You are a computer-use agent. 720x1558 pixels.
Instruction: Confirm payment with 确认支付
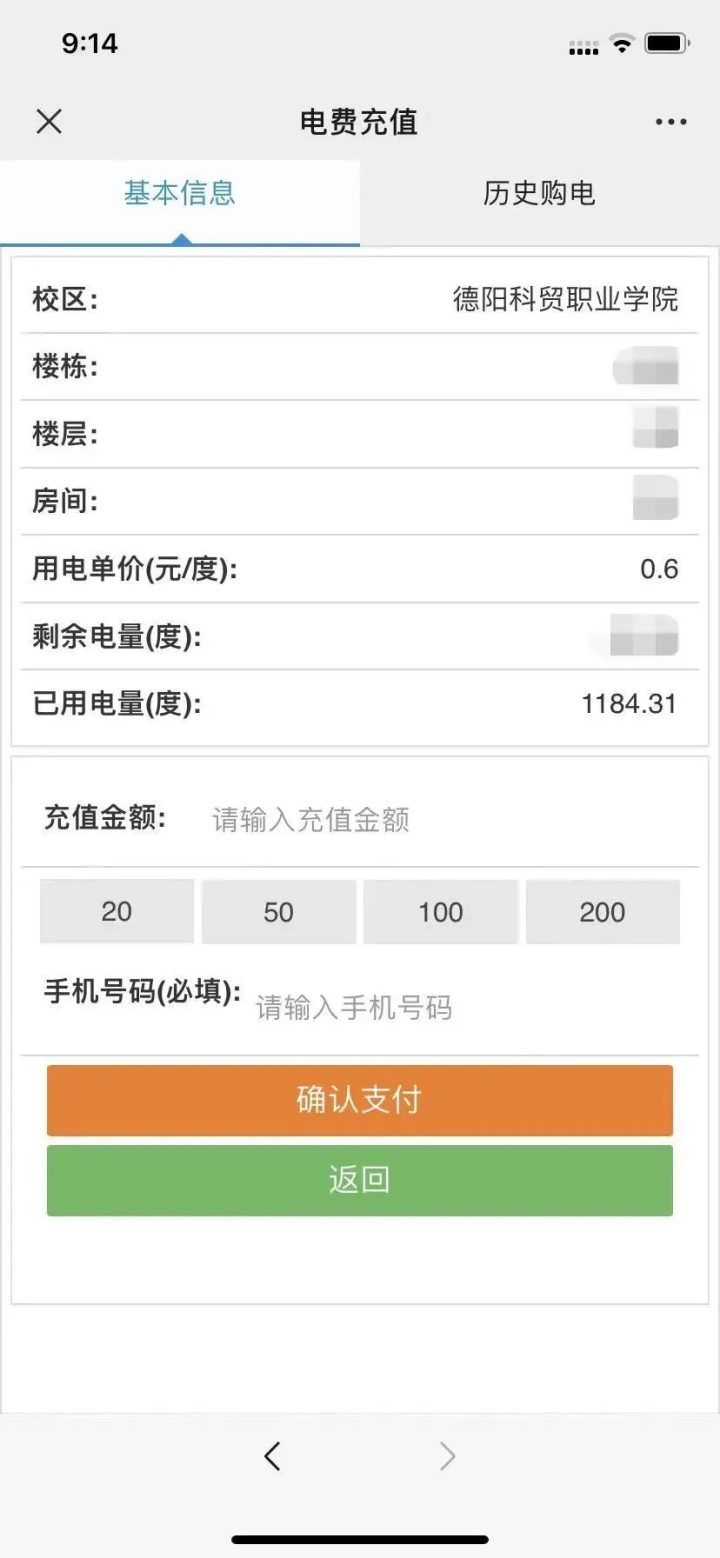pos(360,1100)
